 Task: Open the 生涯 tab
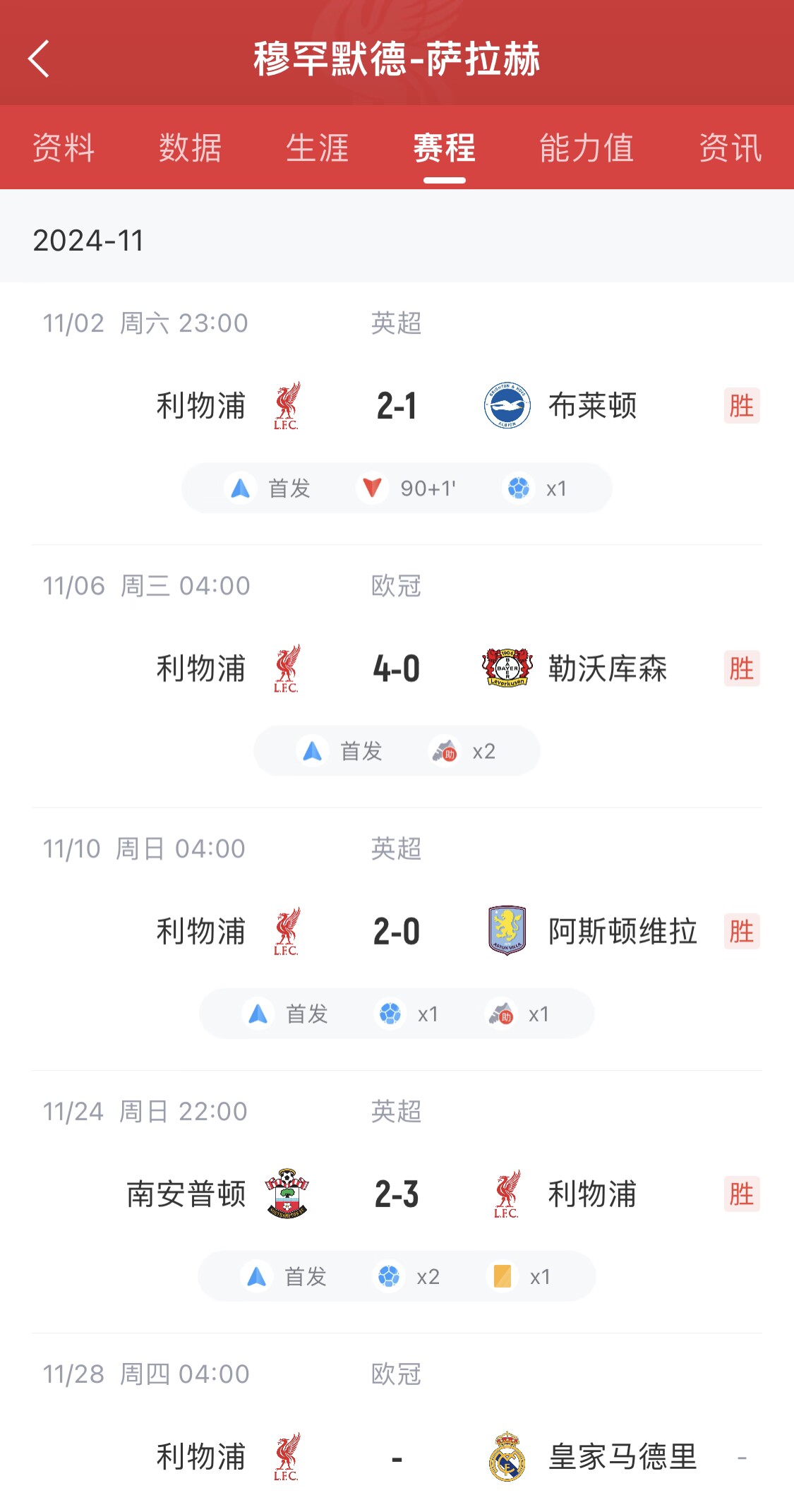(318, 148)
